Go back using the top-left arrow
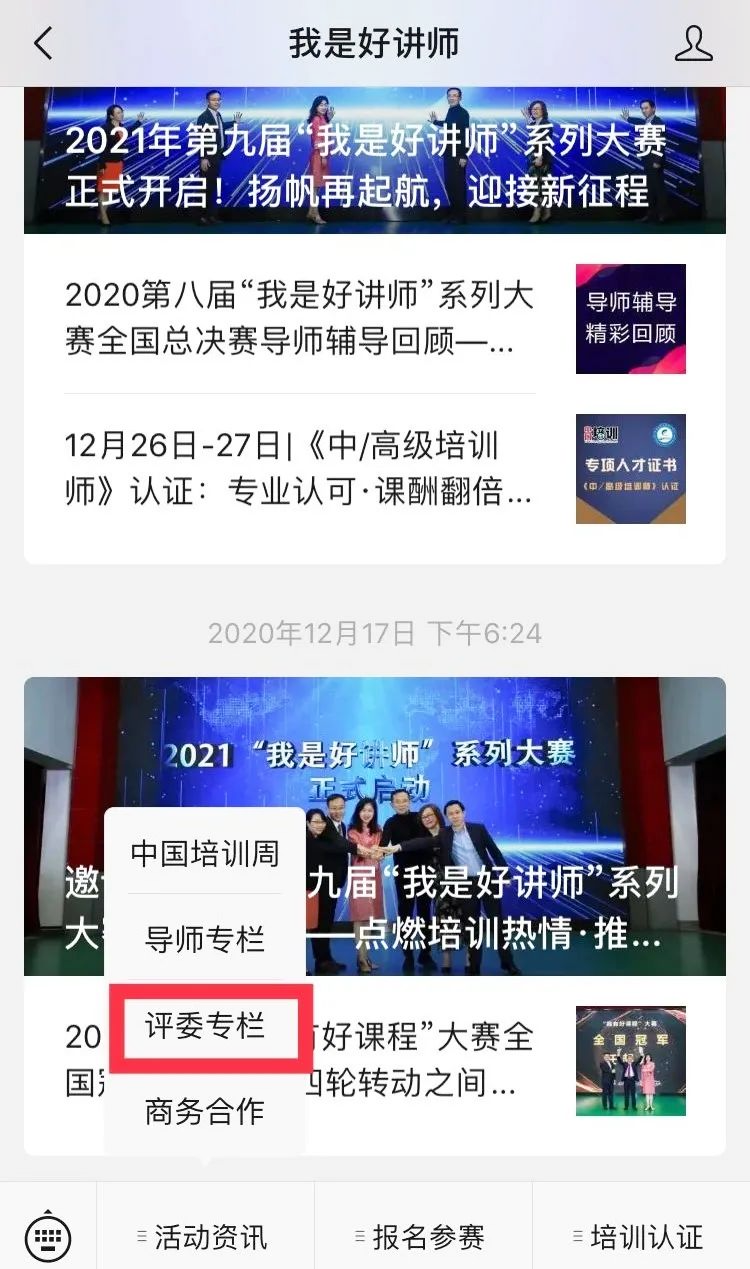This screenshot has width=750, height=1269. click(43, 44)
